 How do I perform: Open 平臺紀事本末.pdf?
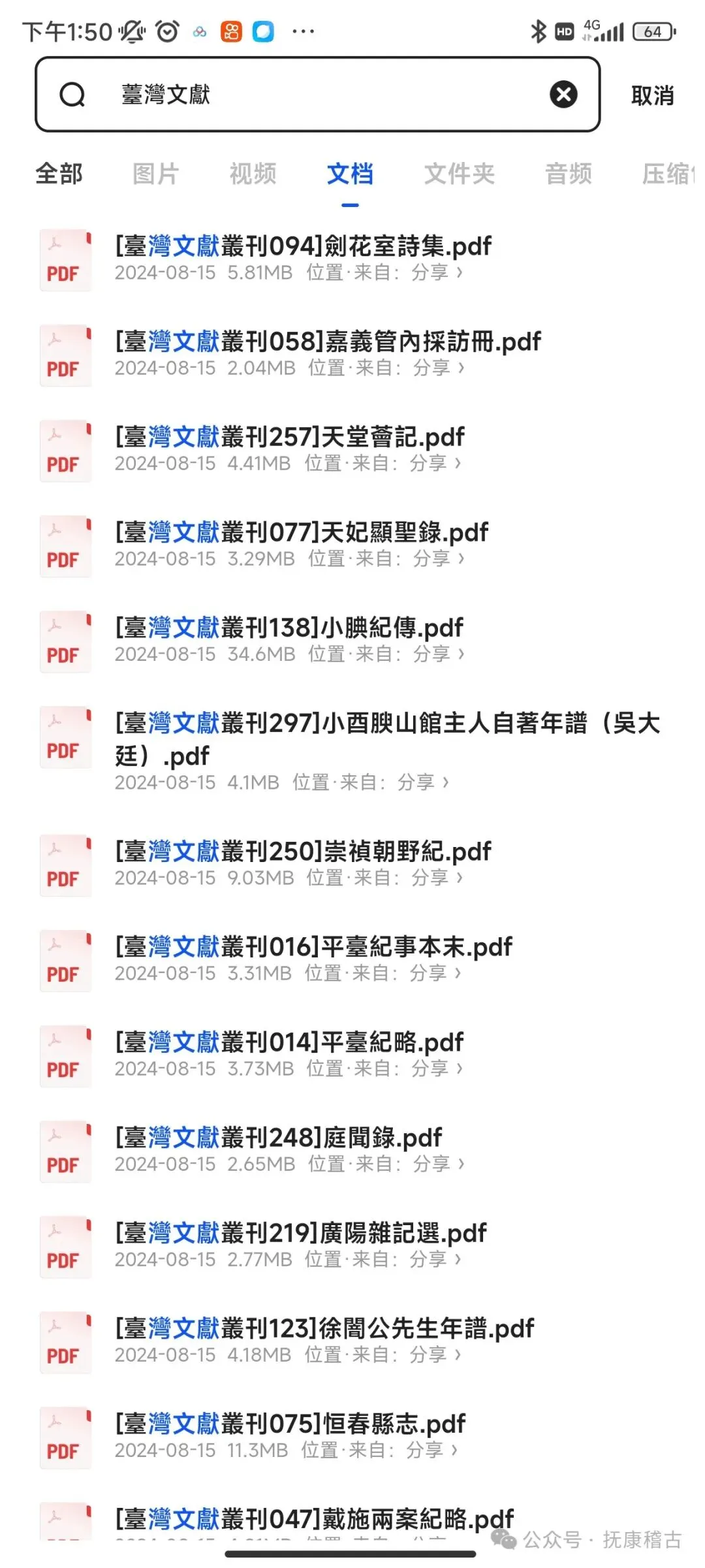click(352, 960)
